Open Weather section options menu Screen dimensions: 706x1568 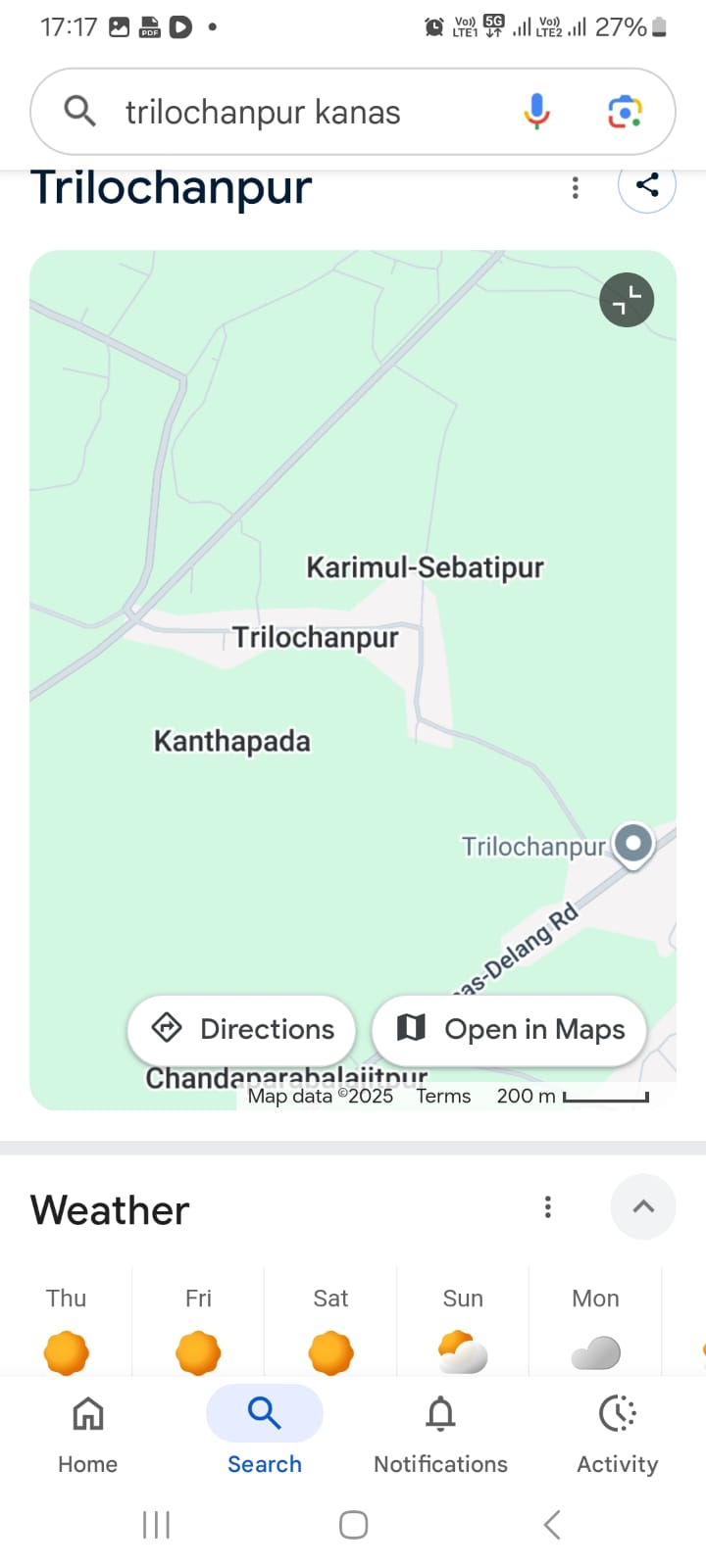(x=548, y=1206)
